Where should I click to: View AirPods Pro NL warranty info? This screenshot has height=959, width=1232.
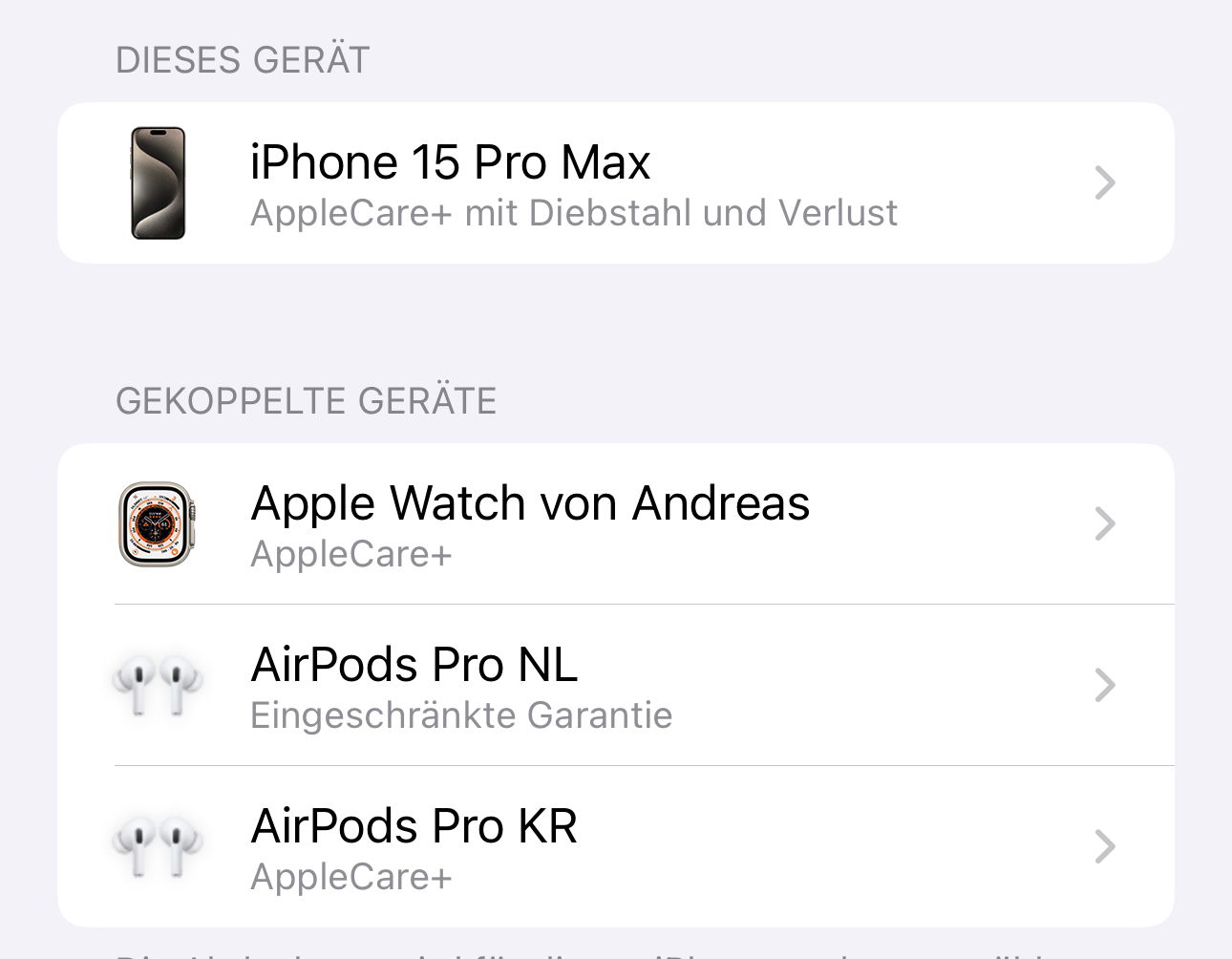click(x=615, y=685)
